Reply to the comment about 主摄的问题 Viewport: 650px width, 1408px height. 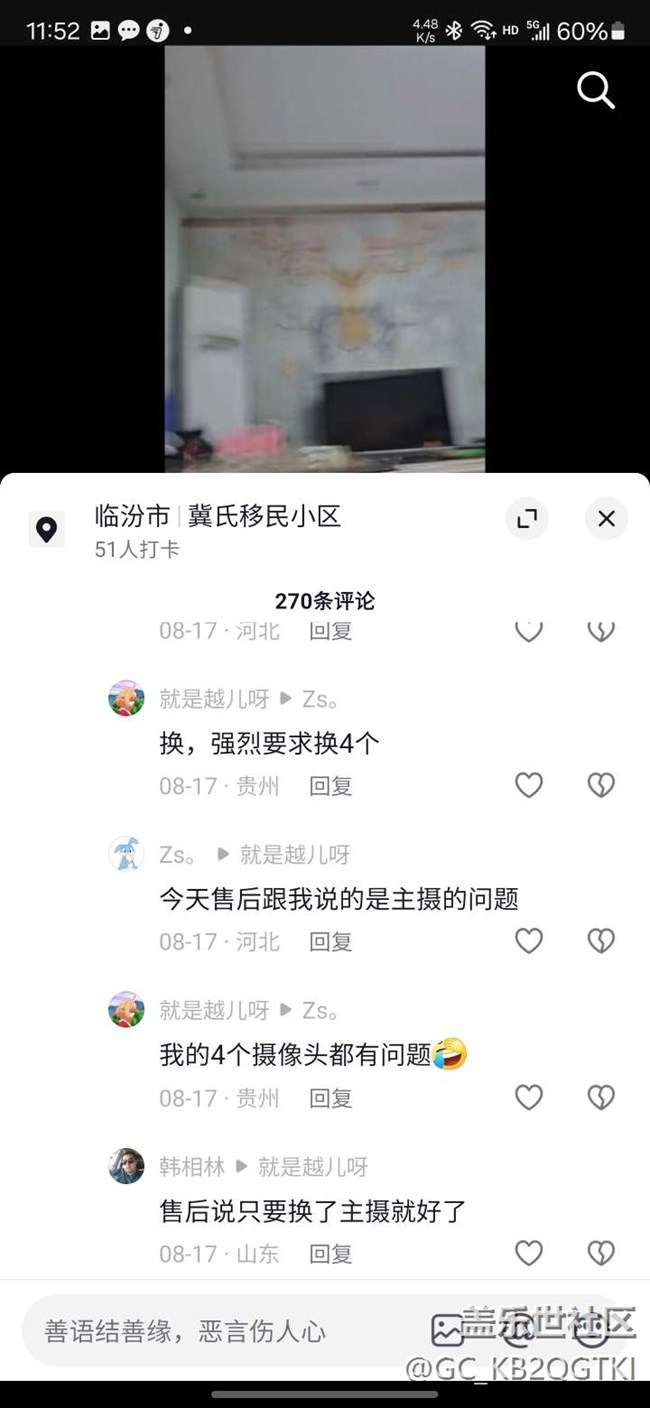click(330, 942)
